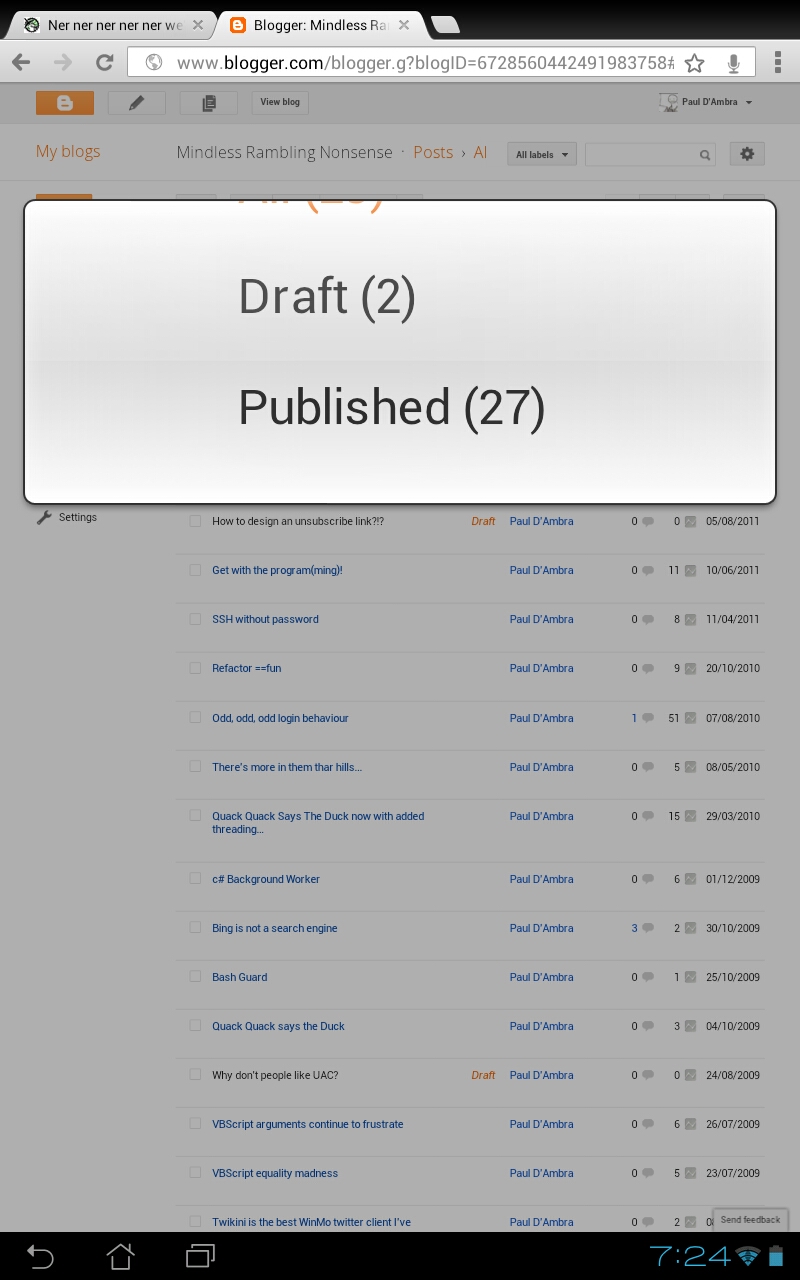This screenshot has width=800, height=1280.
Task: Go back with the system back button
Action: click(x=40, y=1256)
